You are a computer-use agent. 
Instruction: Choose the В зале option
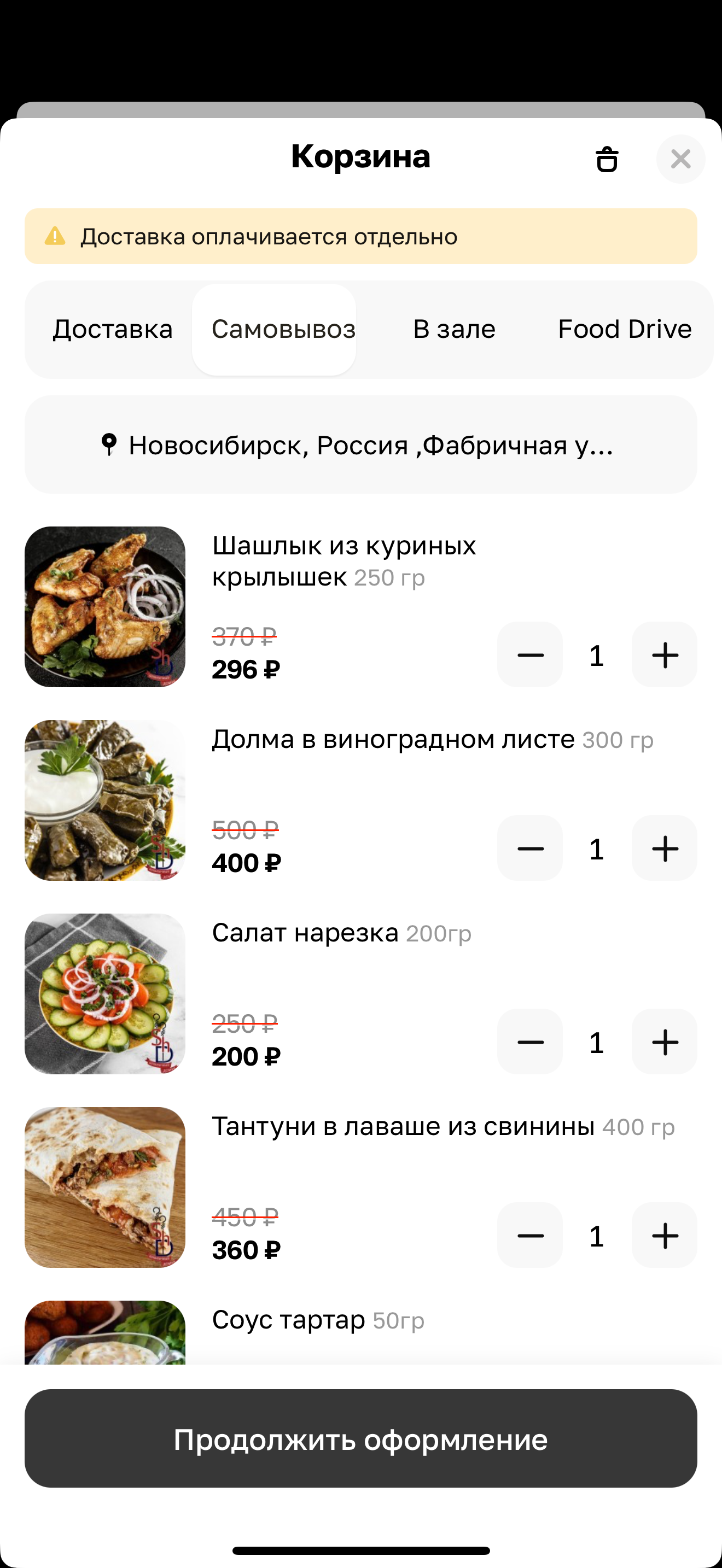(454, 329)
